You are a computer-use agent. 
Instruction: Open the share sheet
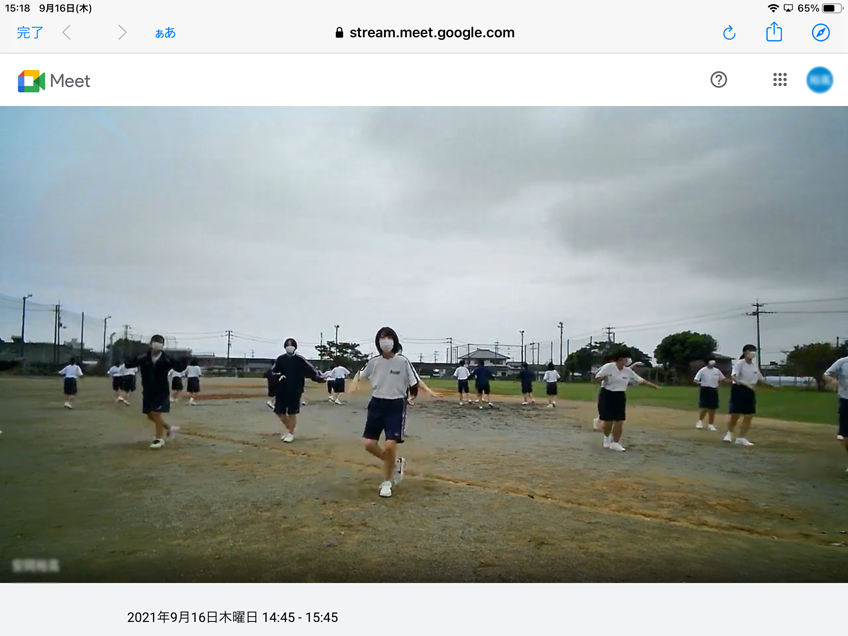click(774, 32)
